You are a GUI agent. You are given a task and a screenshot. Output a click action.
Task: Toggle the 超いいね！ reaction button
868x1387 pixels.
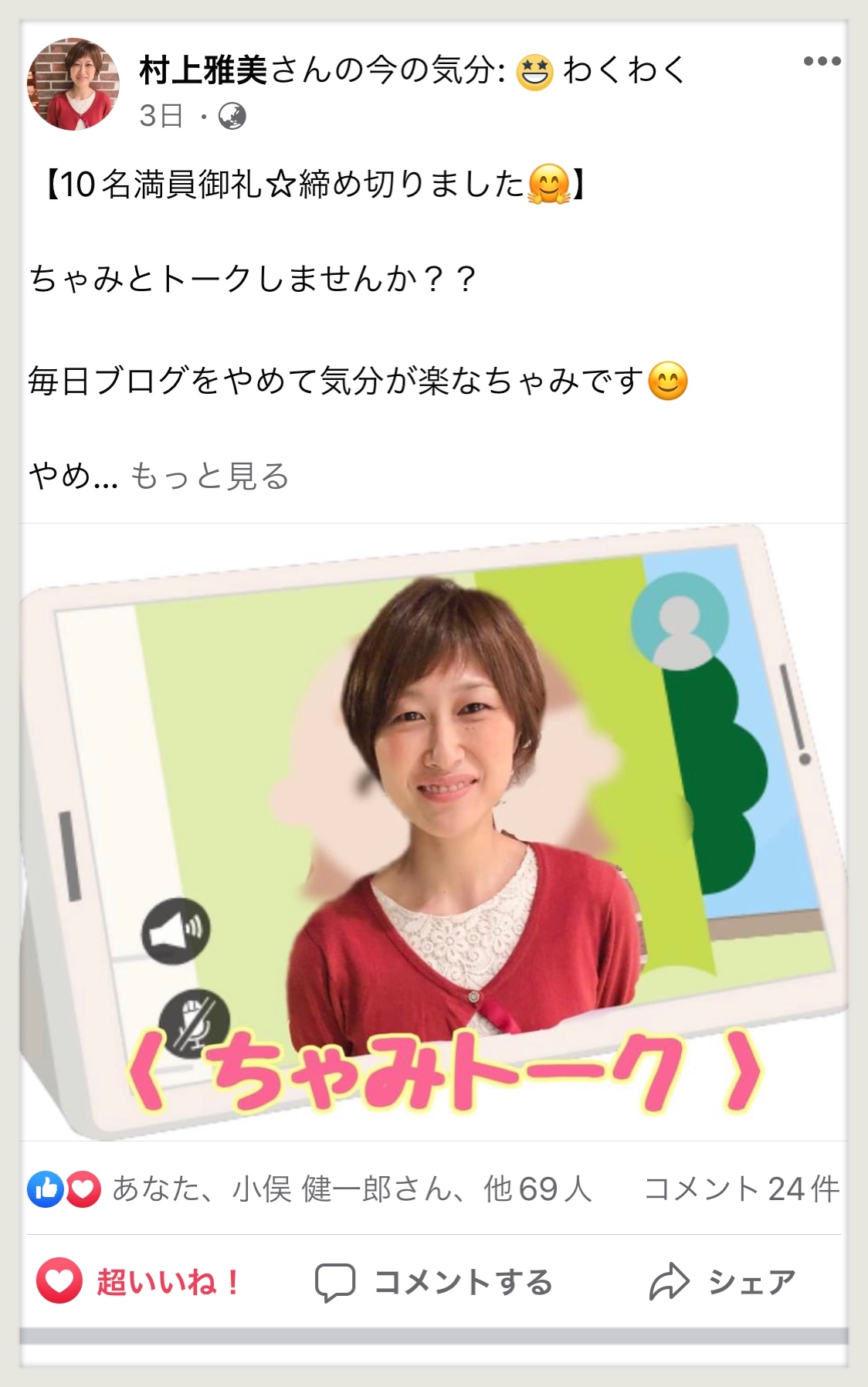coord(139,1282)
